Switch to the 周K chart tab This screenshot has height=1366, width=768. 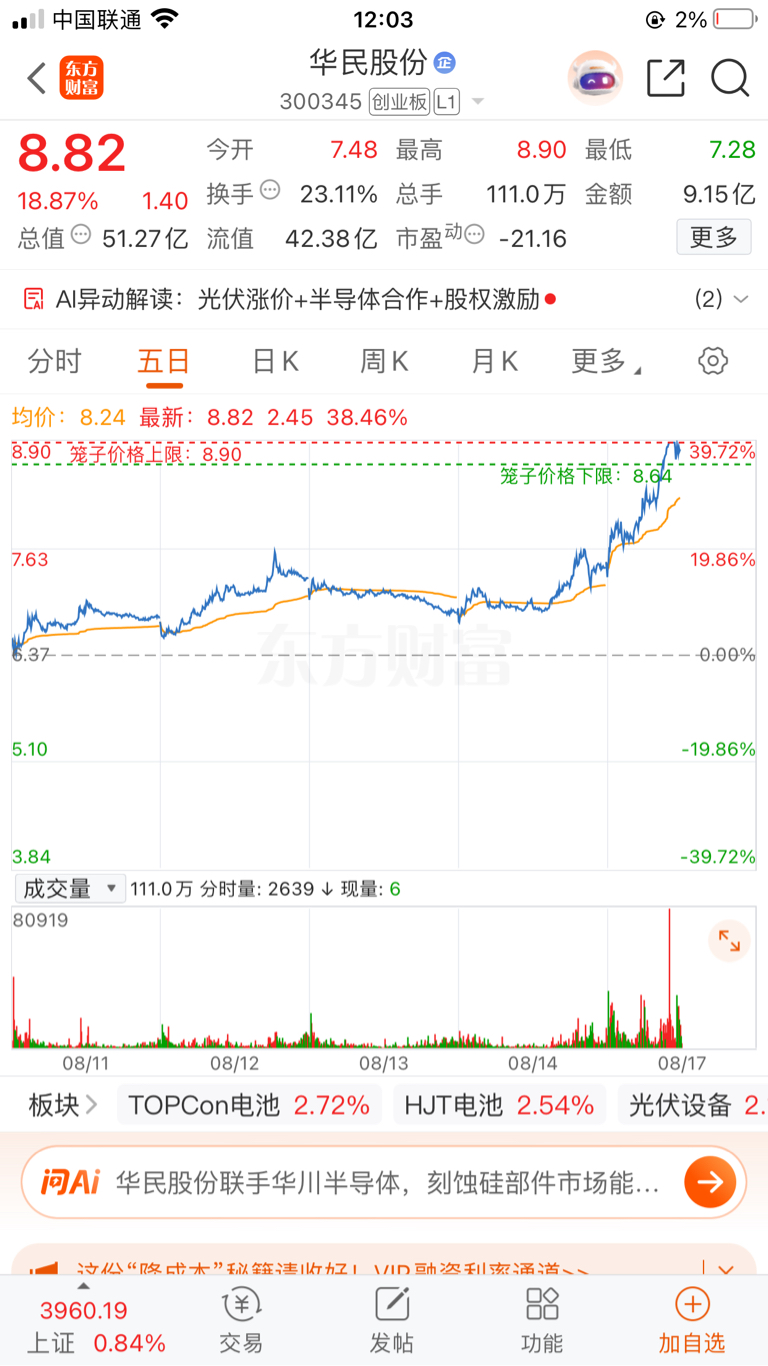[385, 361]
